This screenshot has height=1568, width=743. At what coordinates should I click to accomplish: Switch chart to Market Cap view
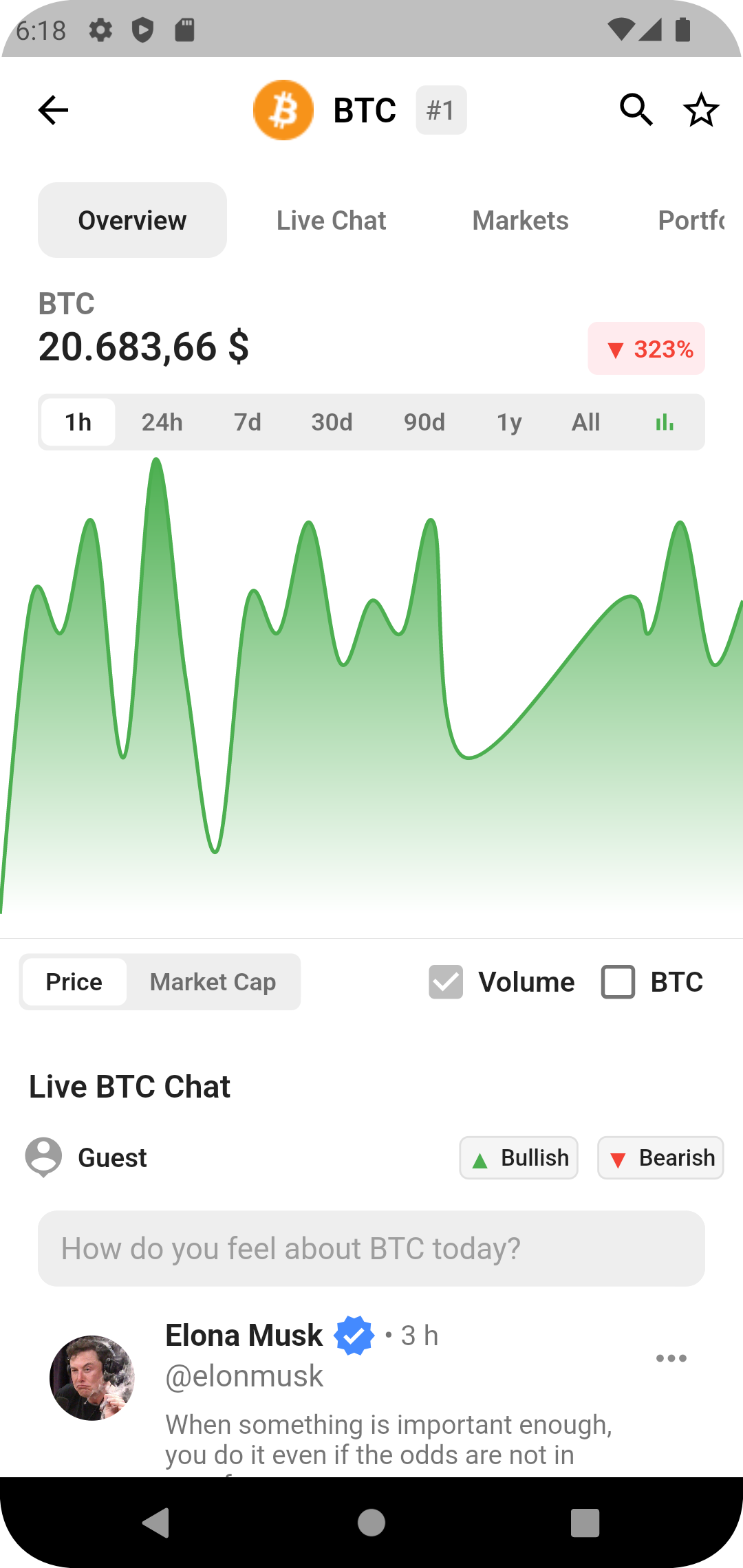[x=212, y=982]
